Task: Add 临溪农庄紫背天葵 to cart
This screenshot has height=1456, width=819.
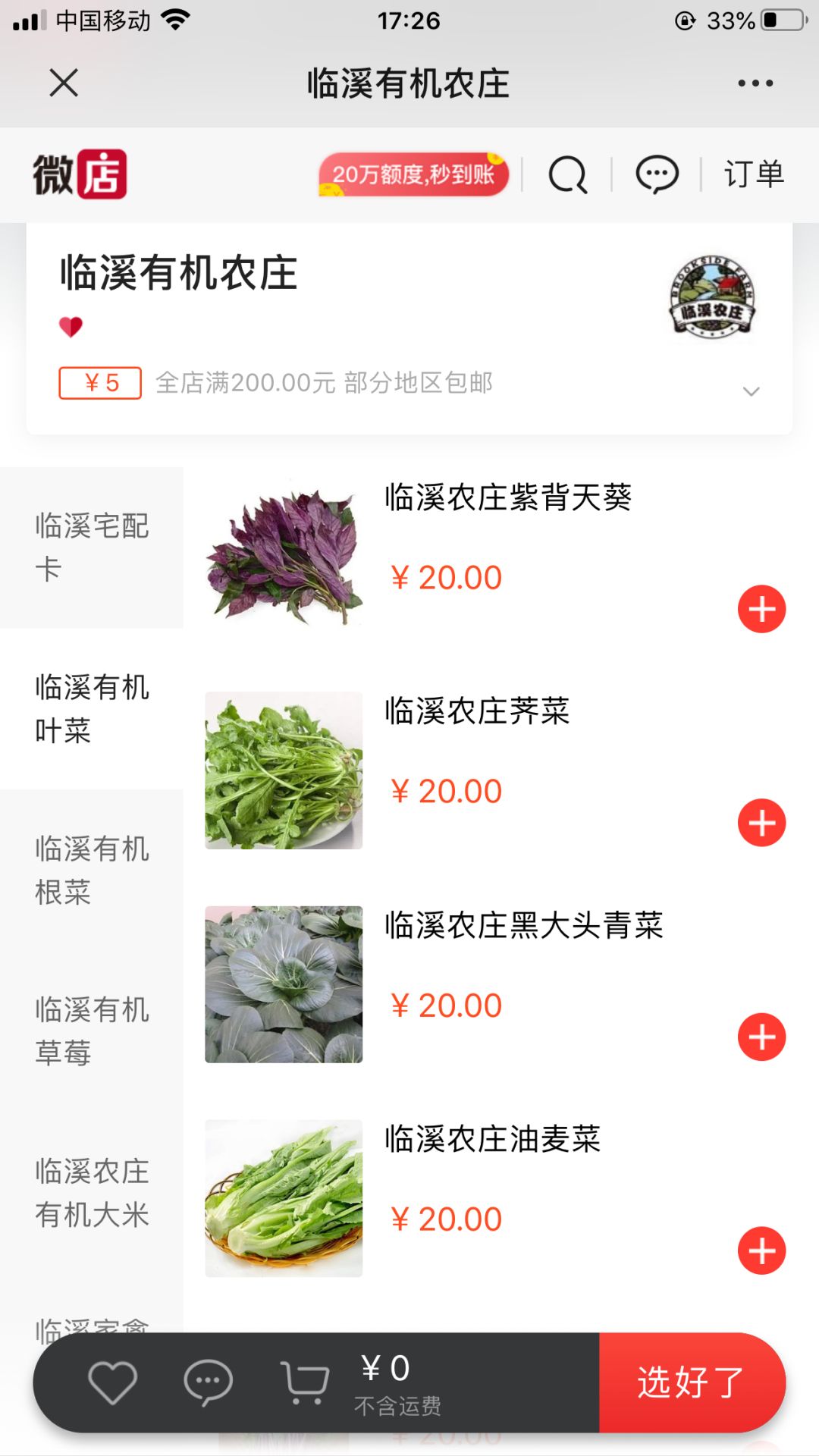Action: (761, 609)
